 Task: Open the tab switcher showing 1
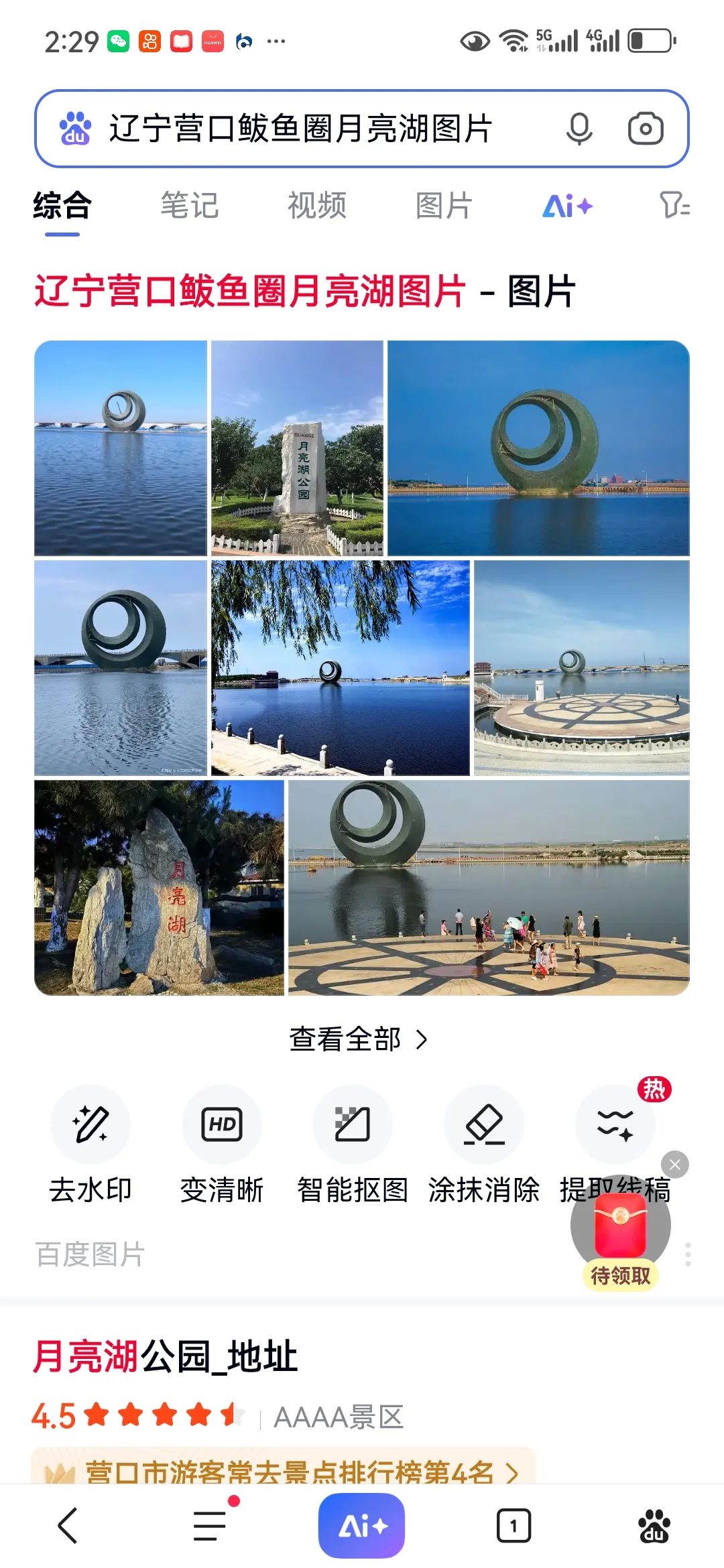(514, 1526)
